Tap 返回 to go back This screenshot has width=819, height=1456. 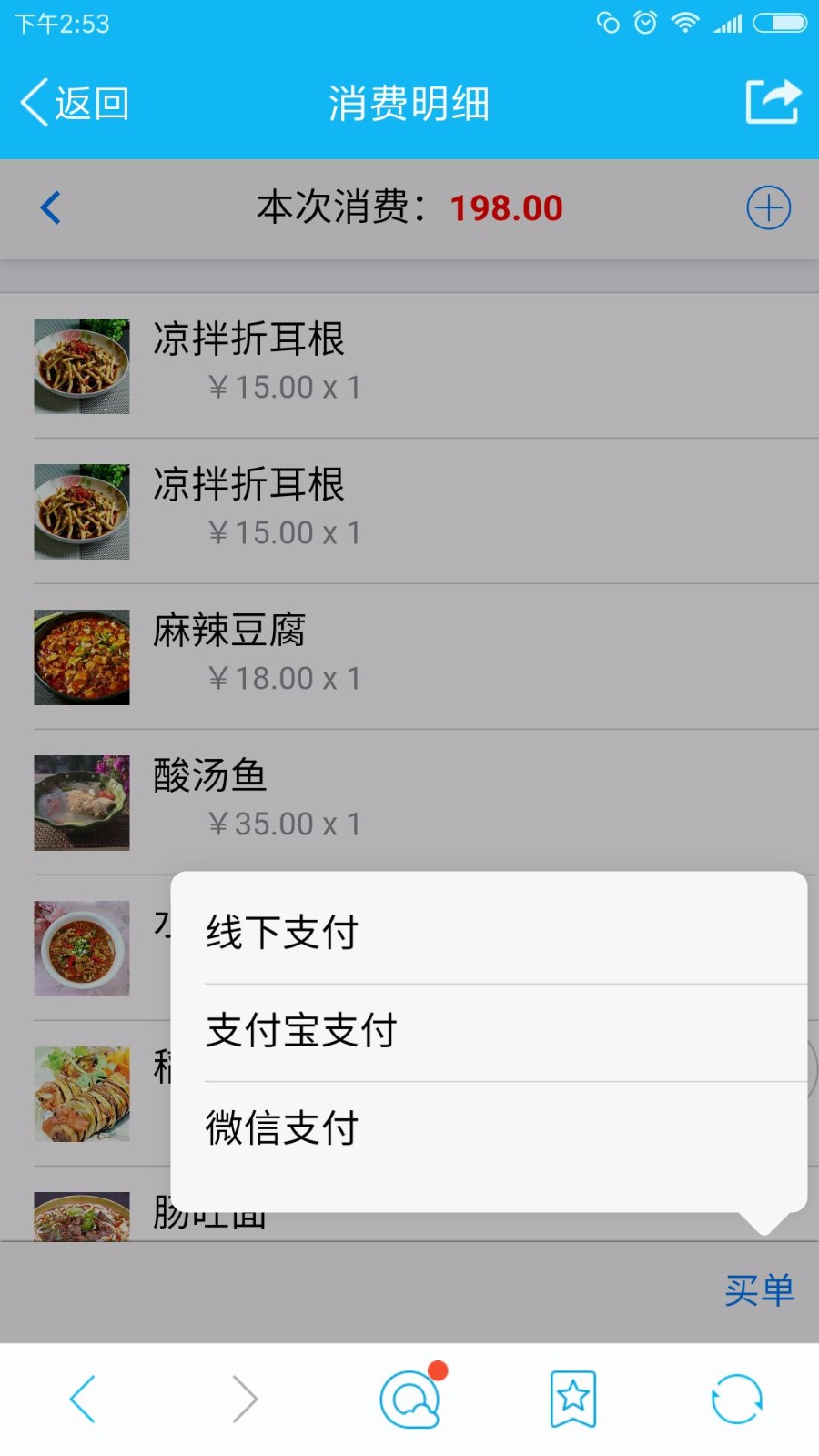[x=75, y=102]
